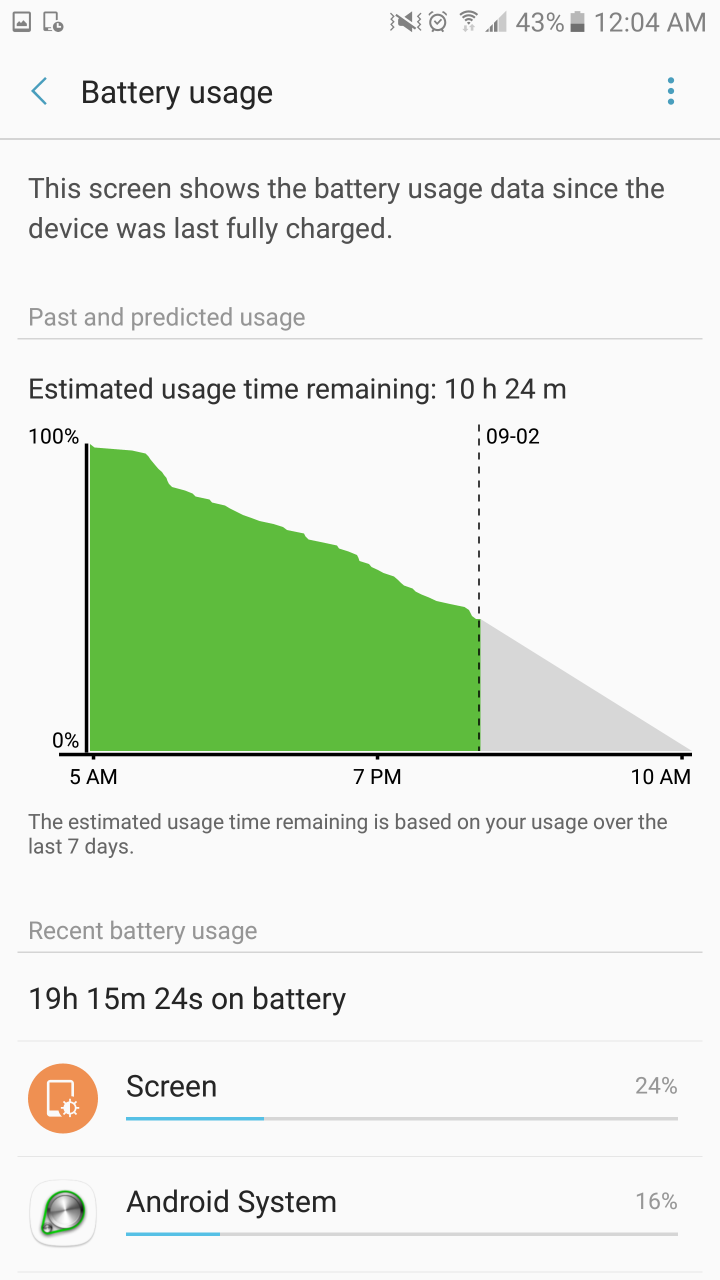This screenshot has height=1280, width=720.
Task: Select the Estimated usage time remaining text
Action: (x=298, y=389)
